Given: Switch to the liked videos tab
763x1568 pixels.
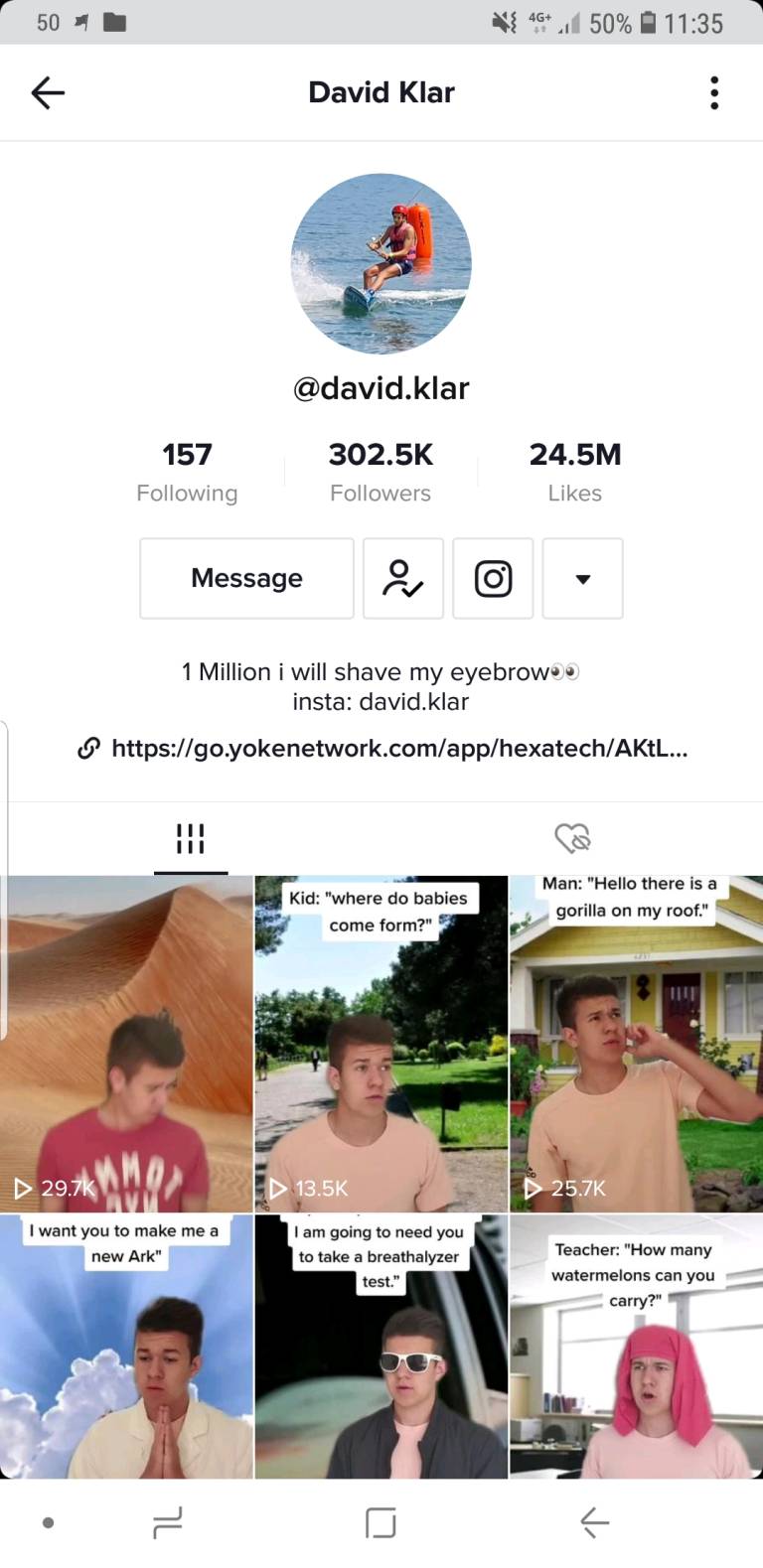Looking at the screenshot, I should (572, 838).
